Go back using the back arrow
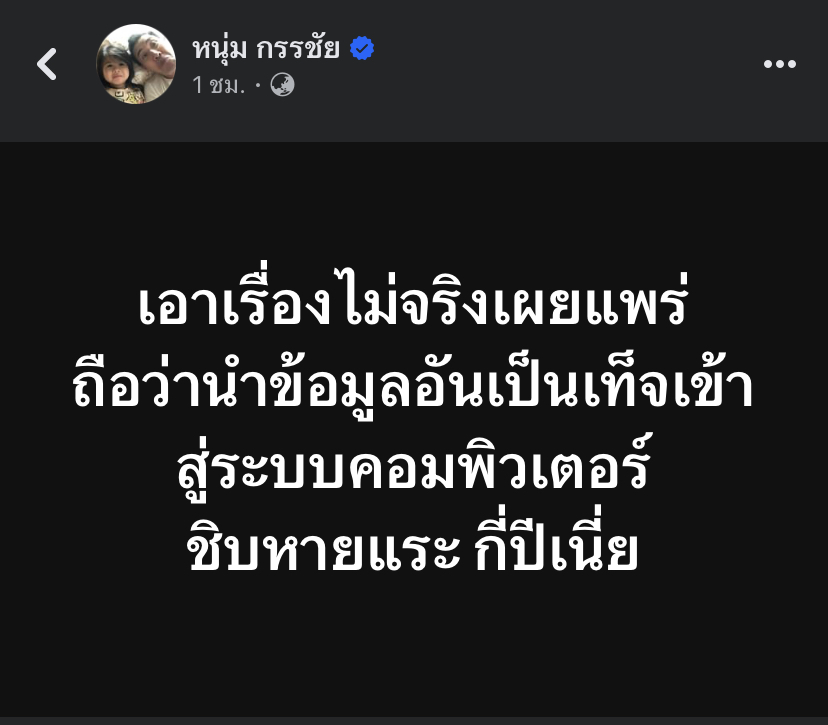Screen dimensions: 828x725 [x=47, y=65]
